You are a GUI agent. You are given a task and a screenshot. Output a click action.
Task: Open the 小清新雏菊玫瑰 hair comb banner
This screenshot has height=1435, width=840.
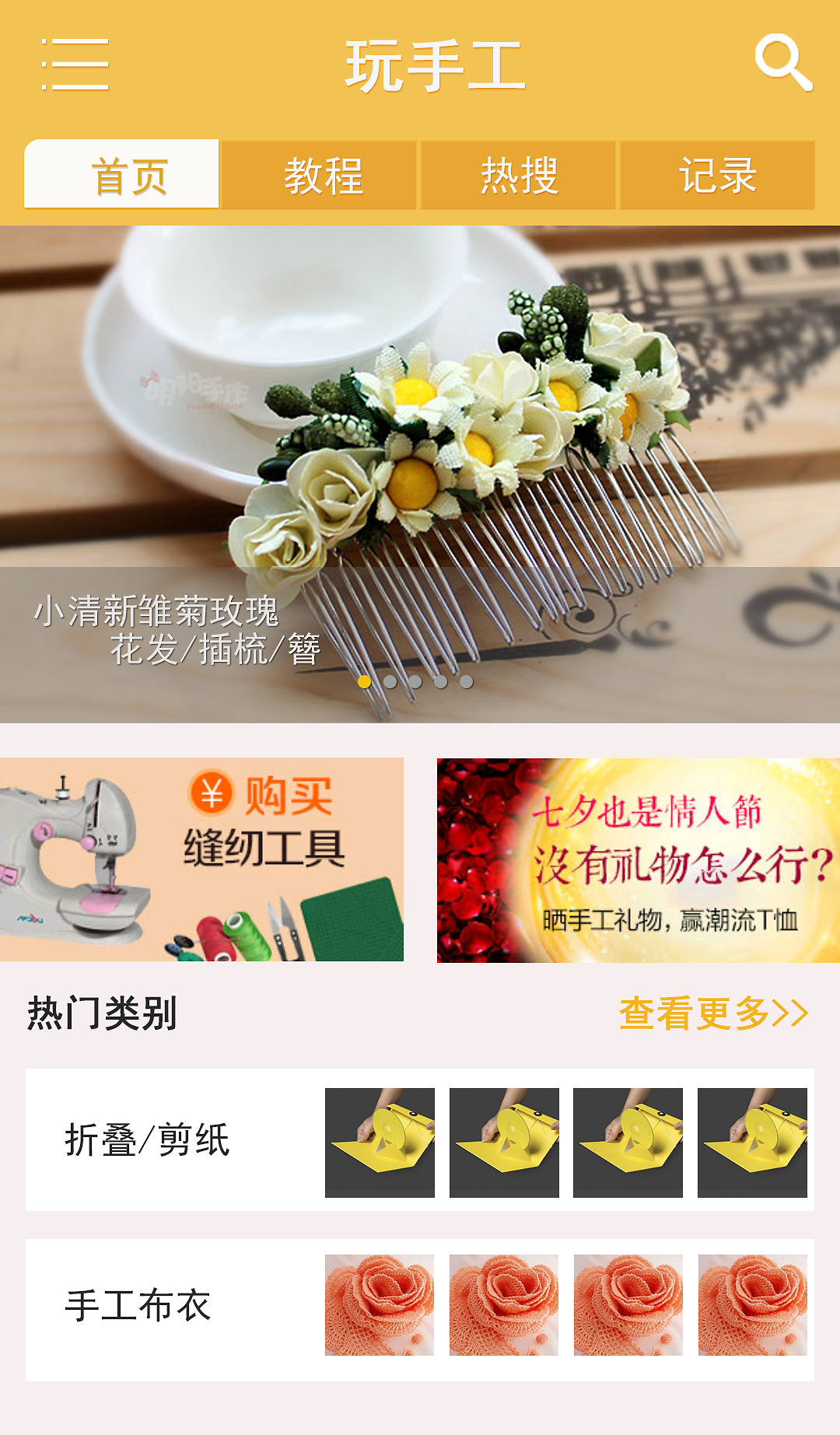coord(420,473)
